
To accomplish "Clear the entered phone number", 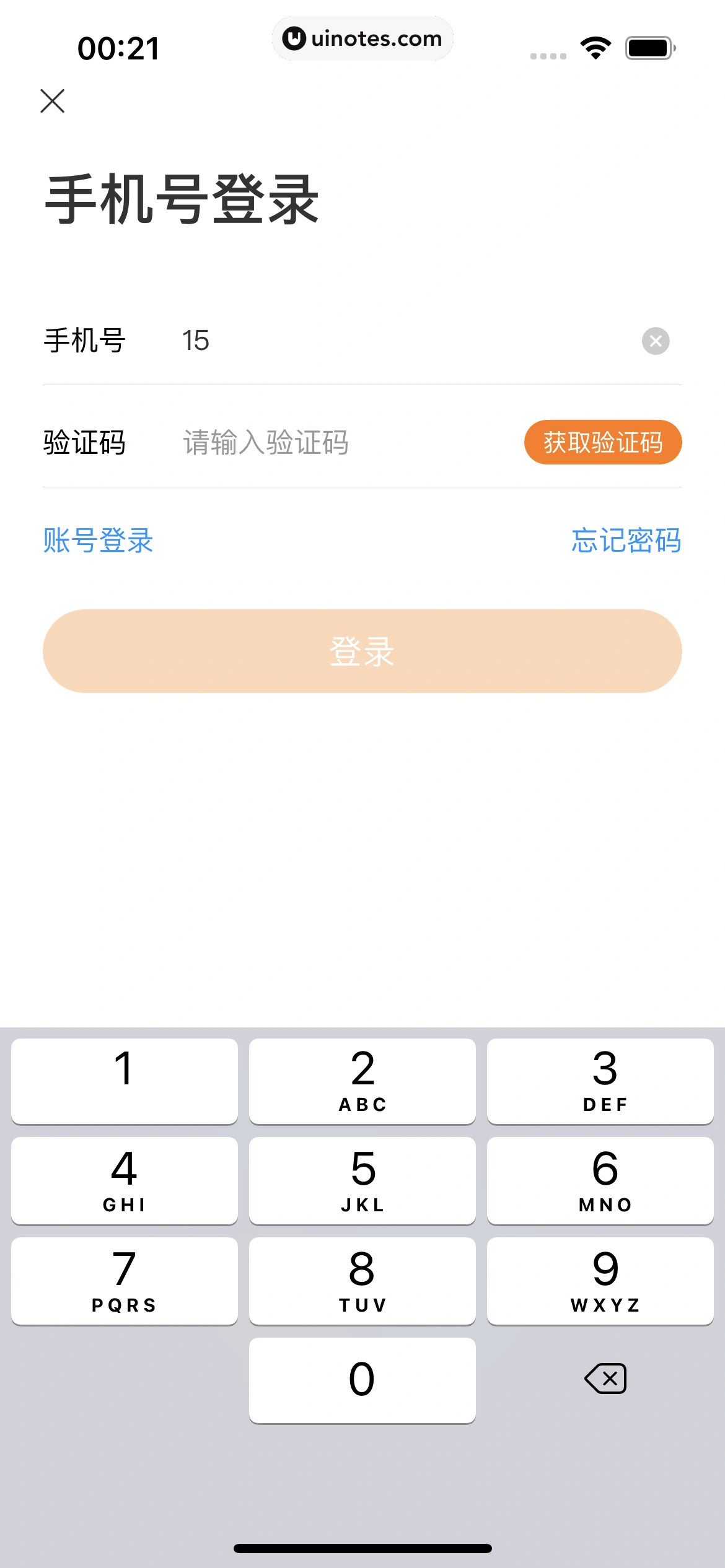I will tap(656, 341).
